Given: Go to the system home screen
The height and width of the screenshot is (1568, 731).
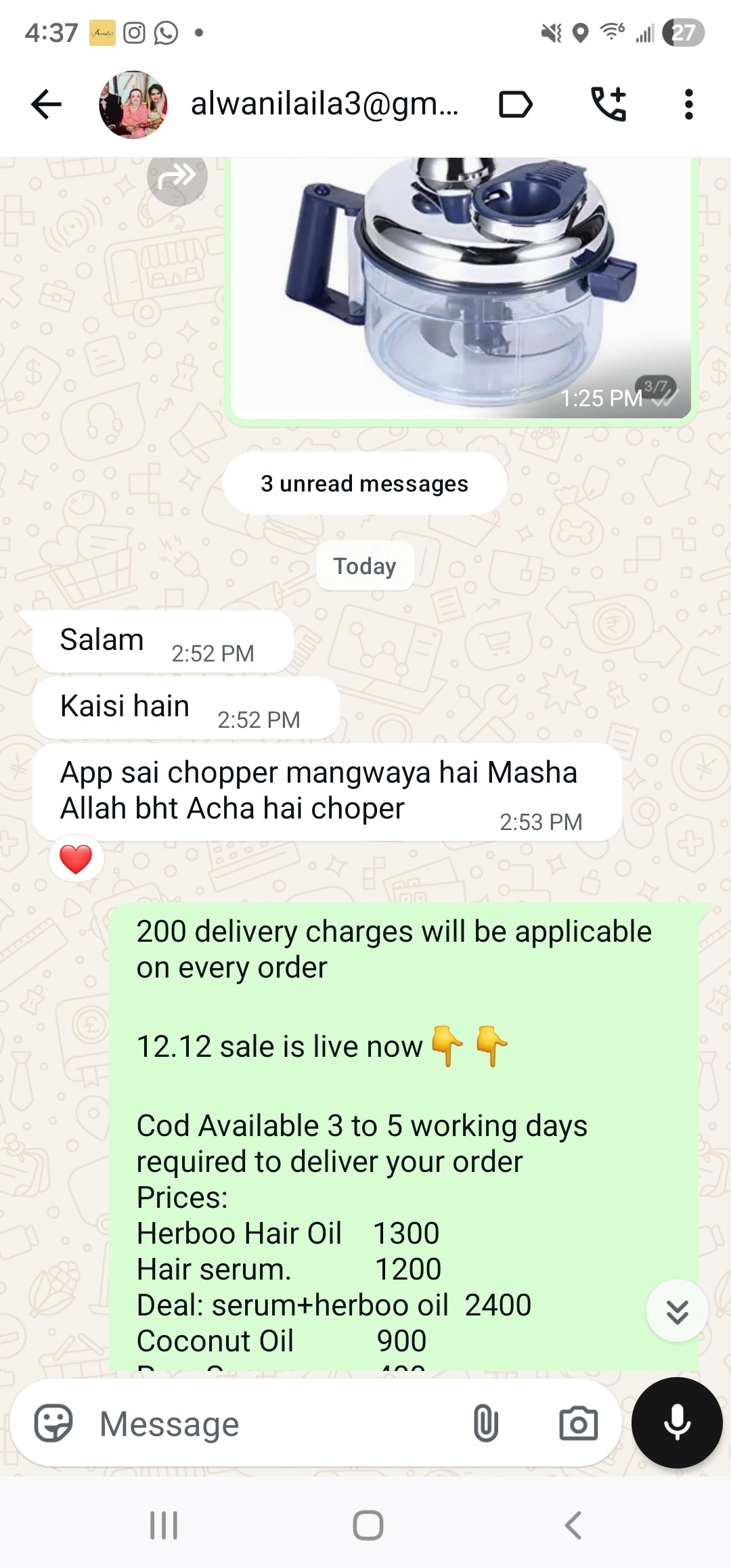Looking at the screenshot, I should 368,1526.
